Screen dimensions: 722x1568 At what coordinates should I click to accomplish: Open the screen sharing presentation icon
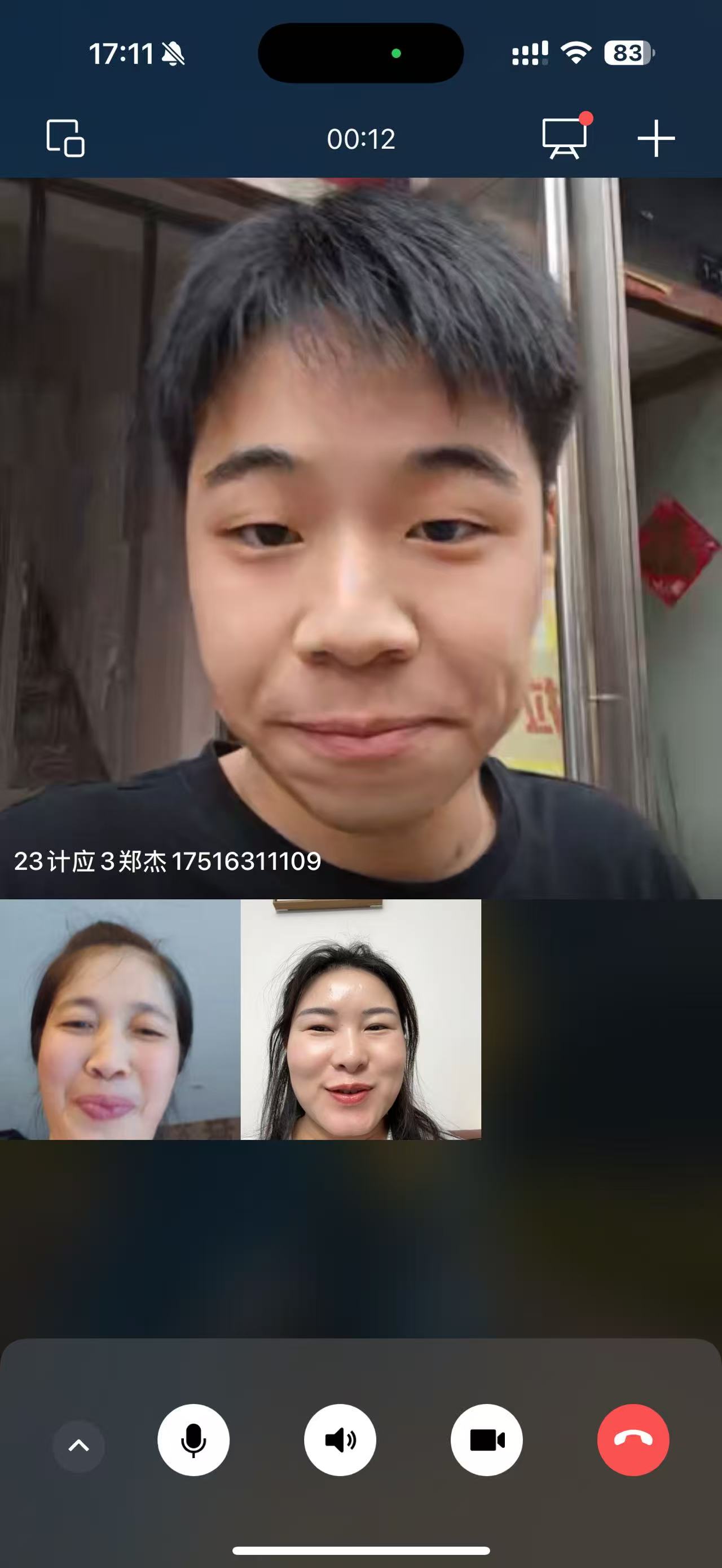(x=564, y=138)
